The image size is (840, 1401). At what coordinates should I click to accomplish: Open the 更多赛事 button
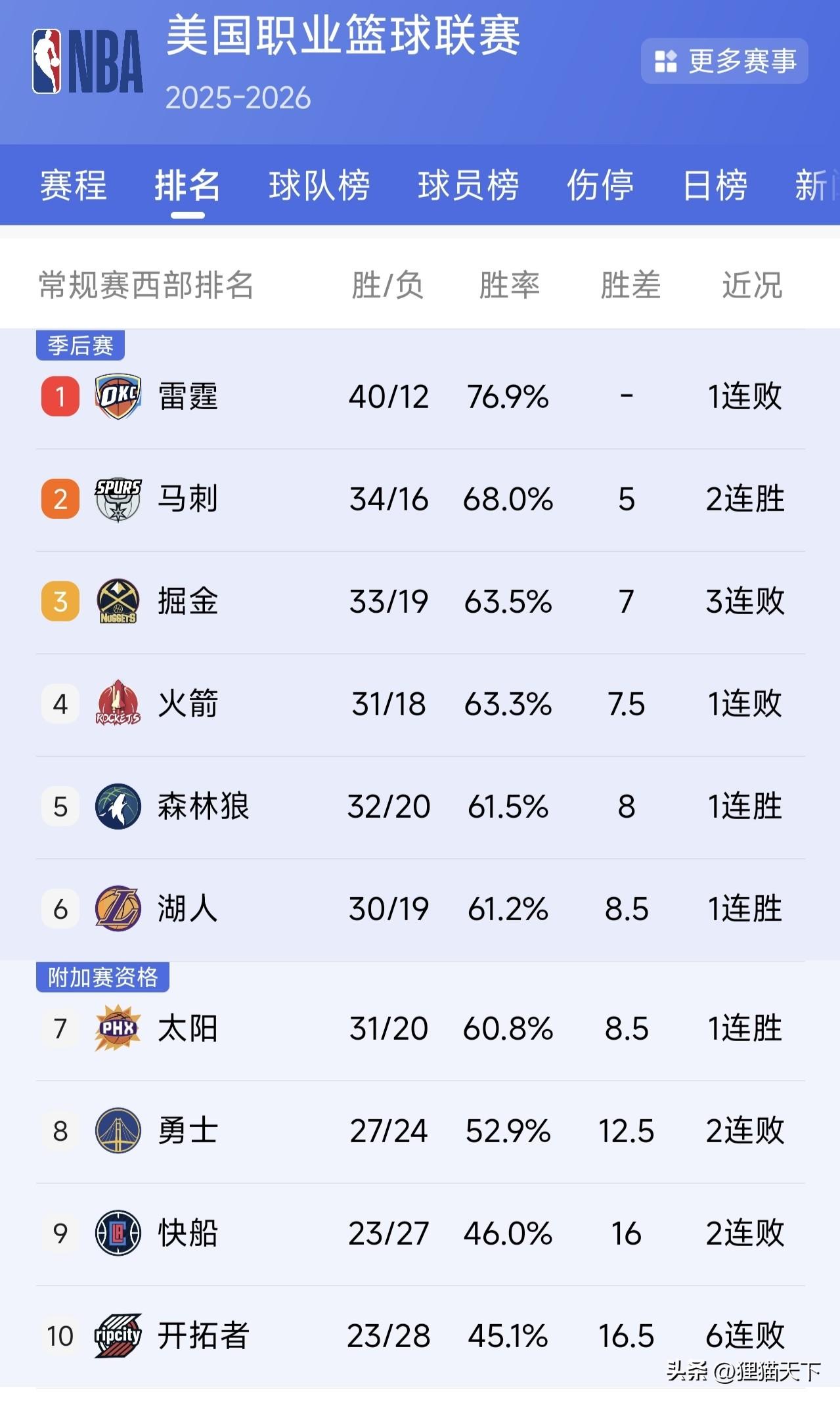pos(724,61)
